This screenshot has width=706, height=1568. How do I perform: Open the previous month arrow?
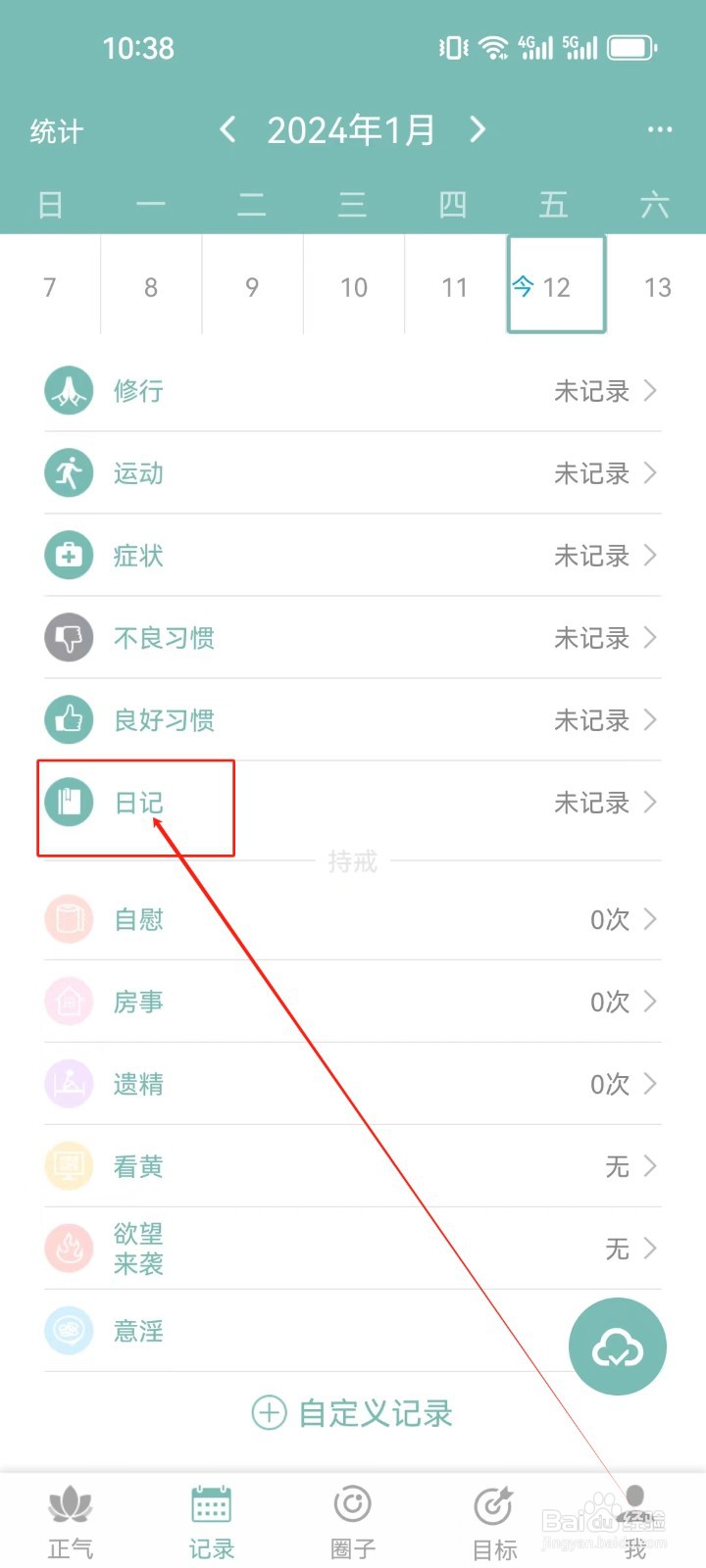point(227,129)
